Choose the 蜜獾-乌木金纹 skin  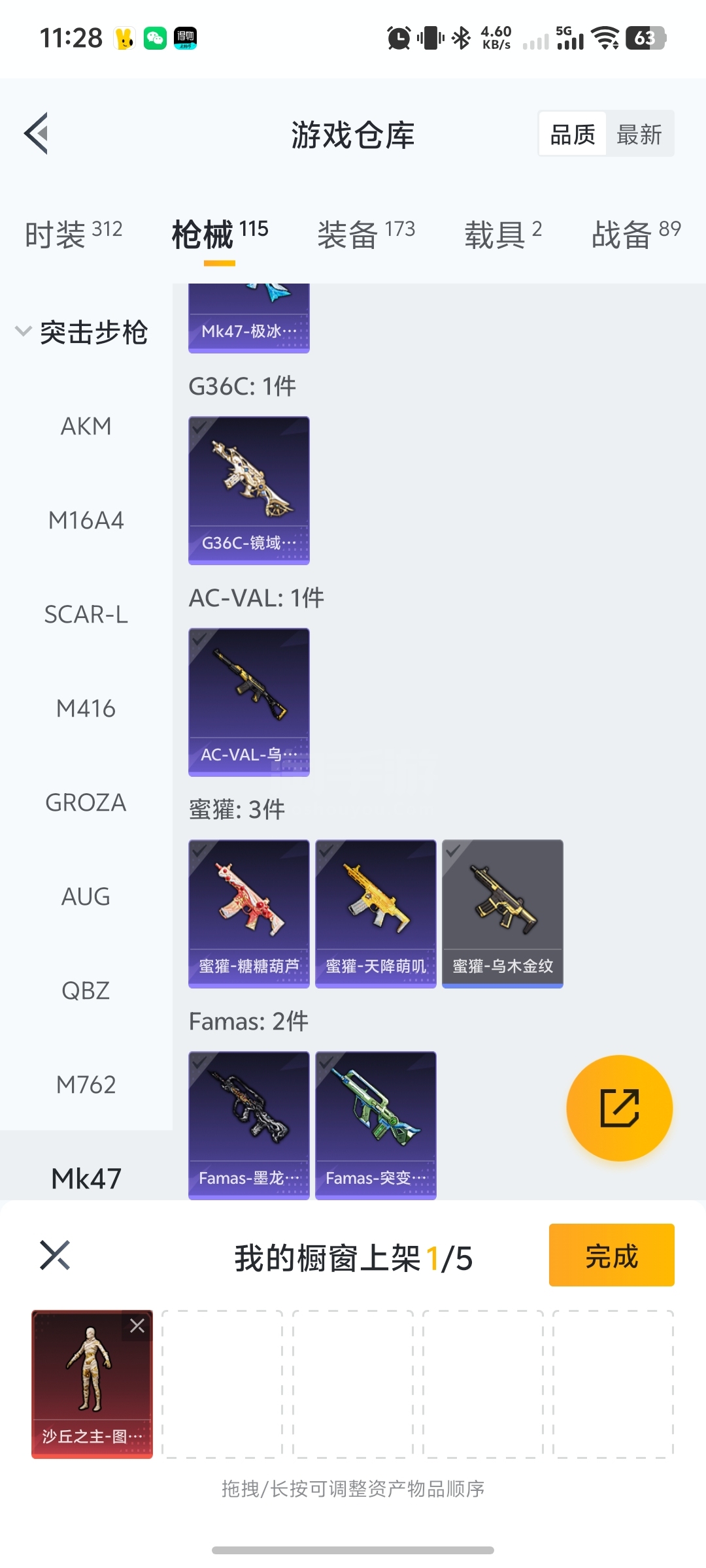point(502,913)
